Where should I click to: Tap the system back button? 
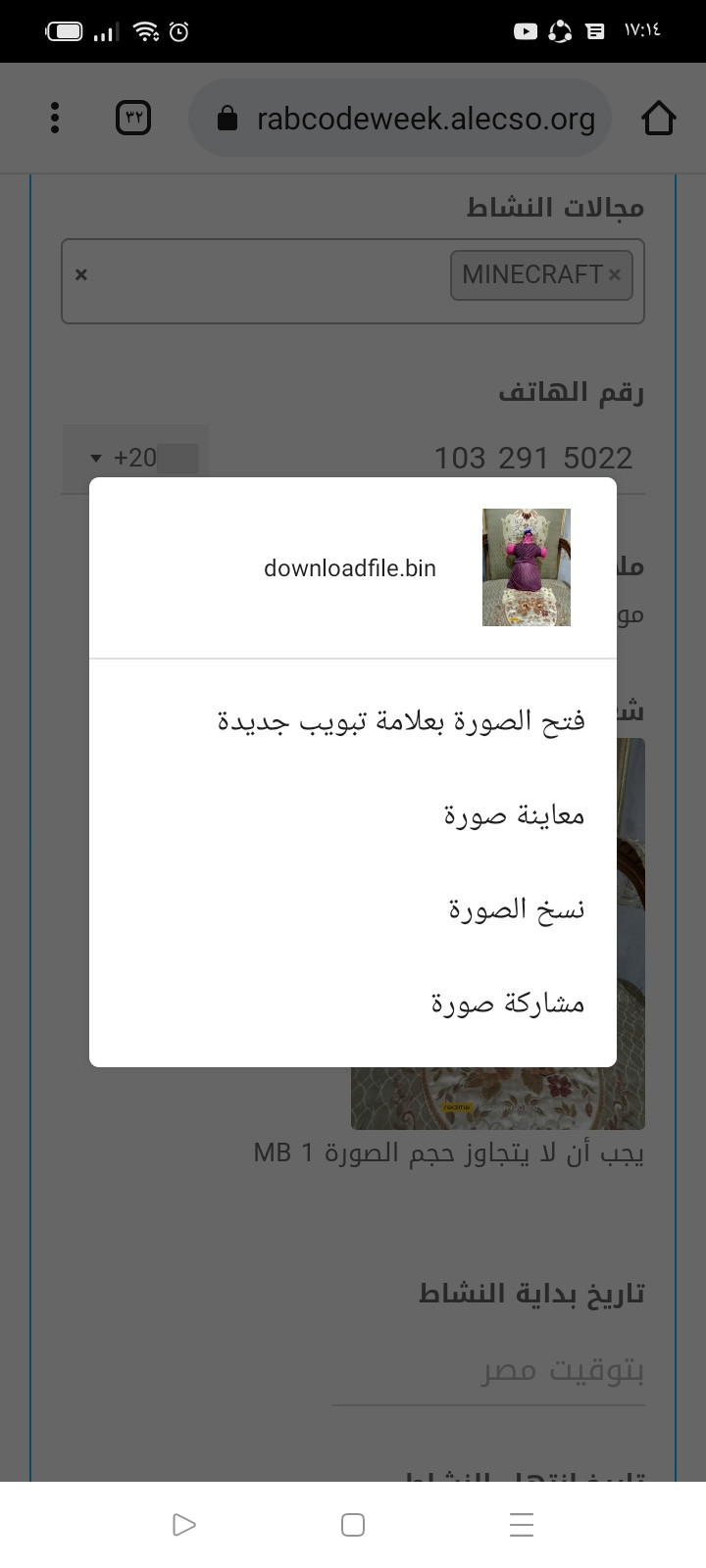(x=183, y=1525)
